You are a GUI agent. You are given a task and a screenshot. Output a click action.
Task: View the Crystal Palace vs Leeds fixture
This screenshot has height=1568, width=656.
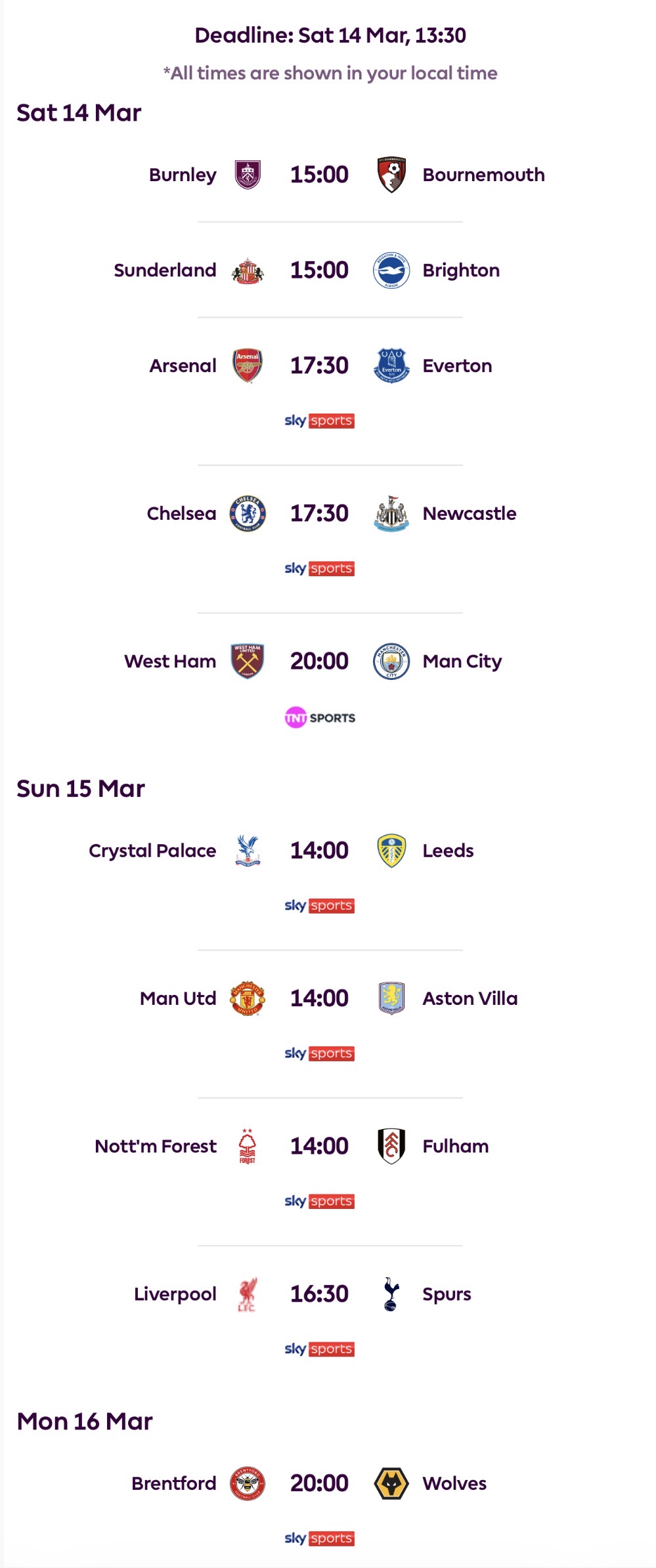click(x=319, y=851)
